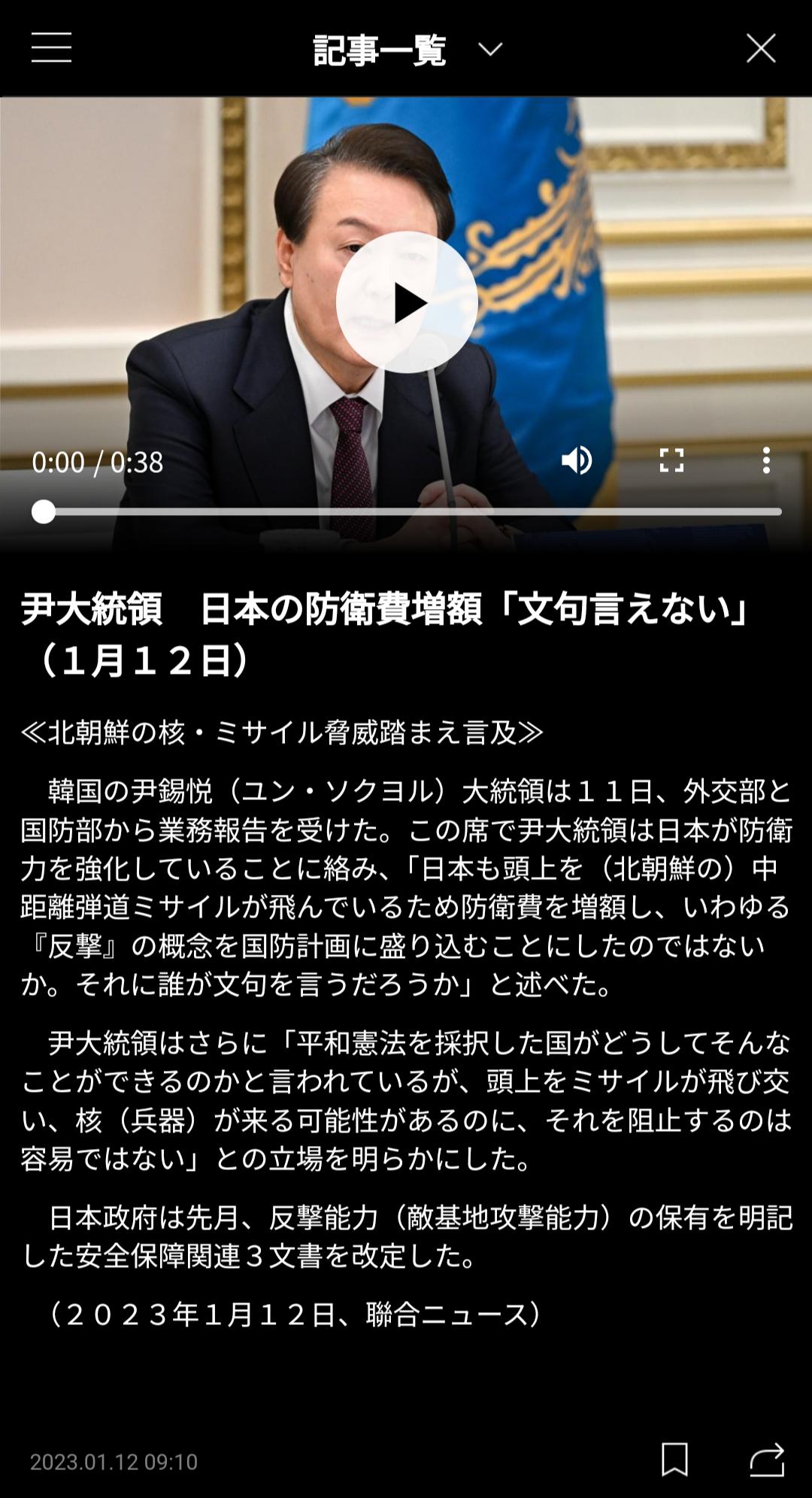Screen dimensions: 812x1498
Task: Close the article view
Action: pos(761,48)
